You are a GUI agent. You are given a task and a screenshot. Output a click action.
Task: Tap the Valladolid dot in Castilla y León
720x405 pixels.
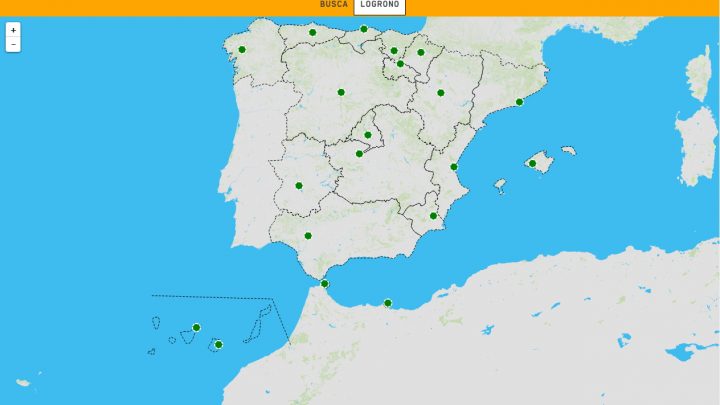coord(341,92)
